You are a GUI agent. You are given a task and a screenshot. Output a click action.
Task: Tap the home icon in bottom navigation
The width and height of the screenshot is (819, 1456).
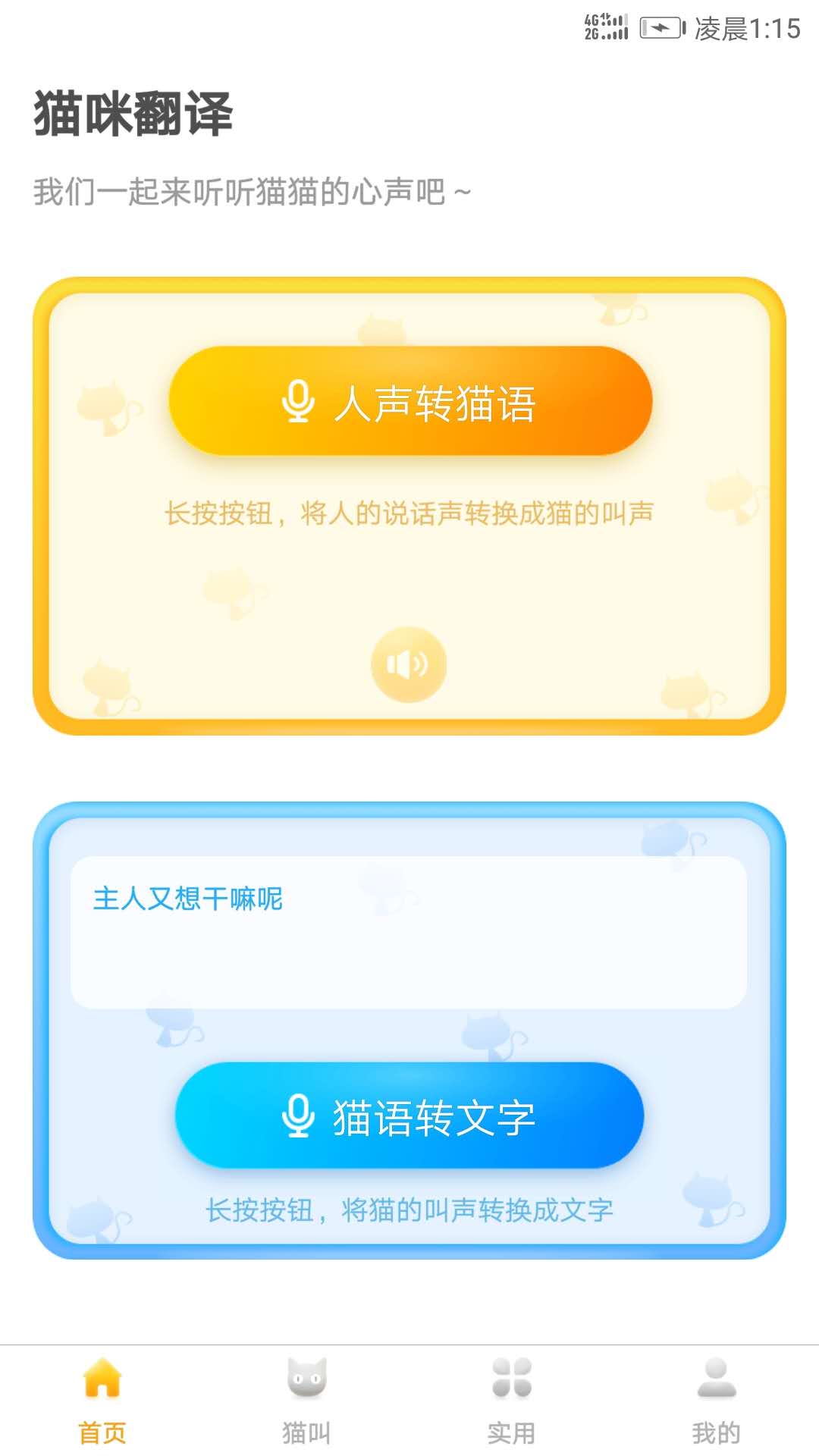(102, 1380)
